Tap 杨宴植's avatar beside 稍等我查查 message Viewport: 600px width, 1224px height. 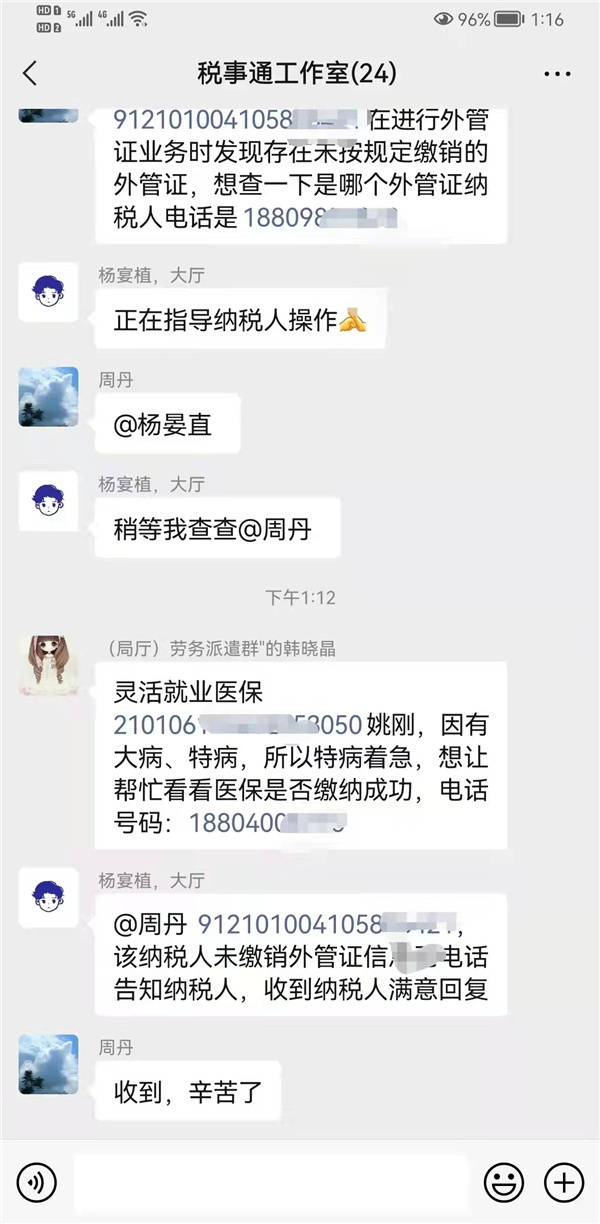point(48,500)
